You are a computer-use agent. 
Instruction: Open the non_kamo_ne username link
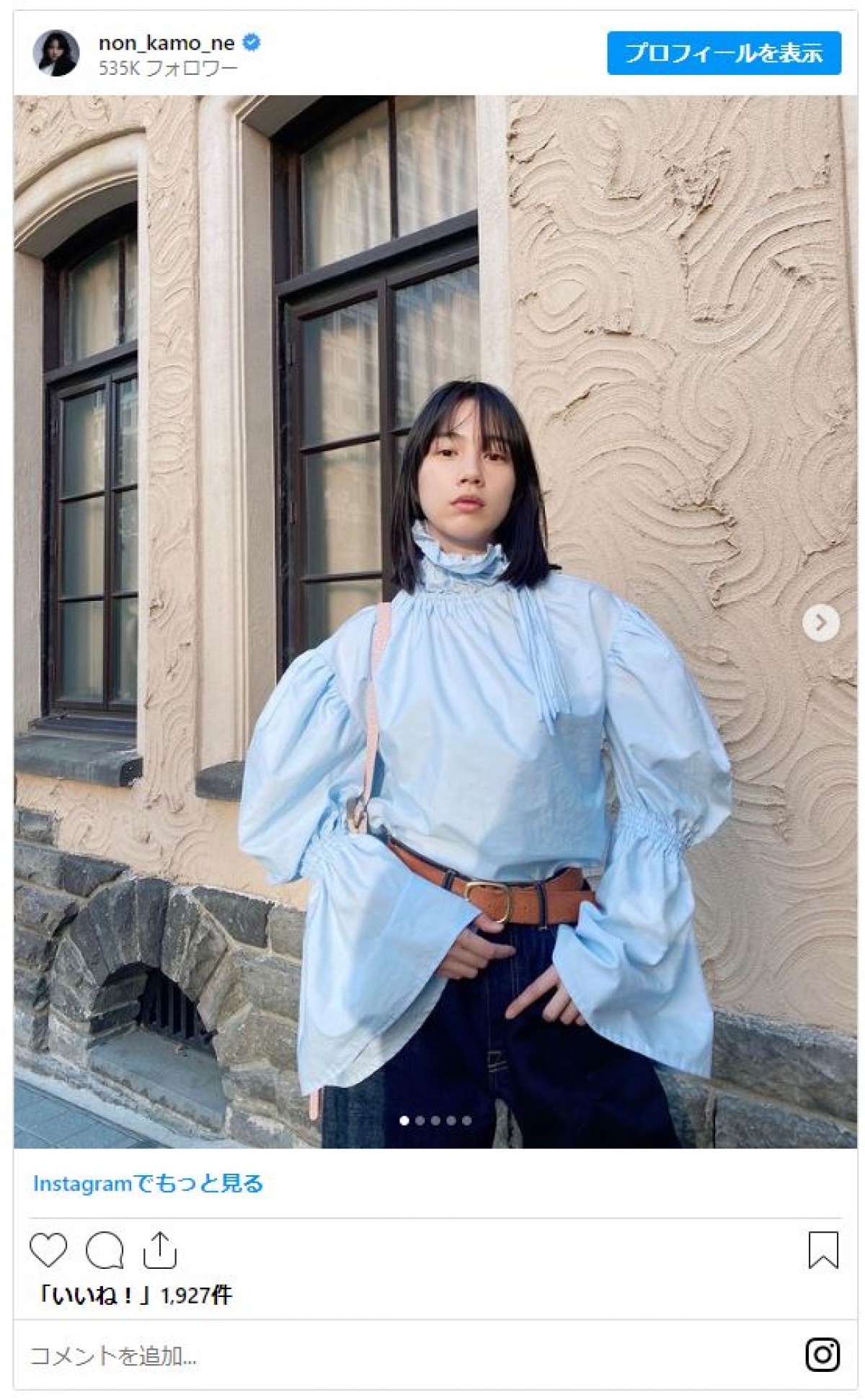tap(167, 43)
